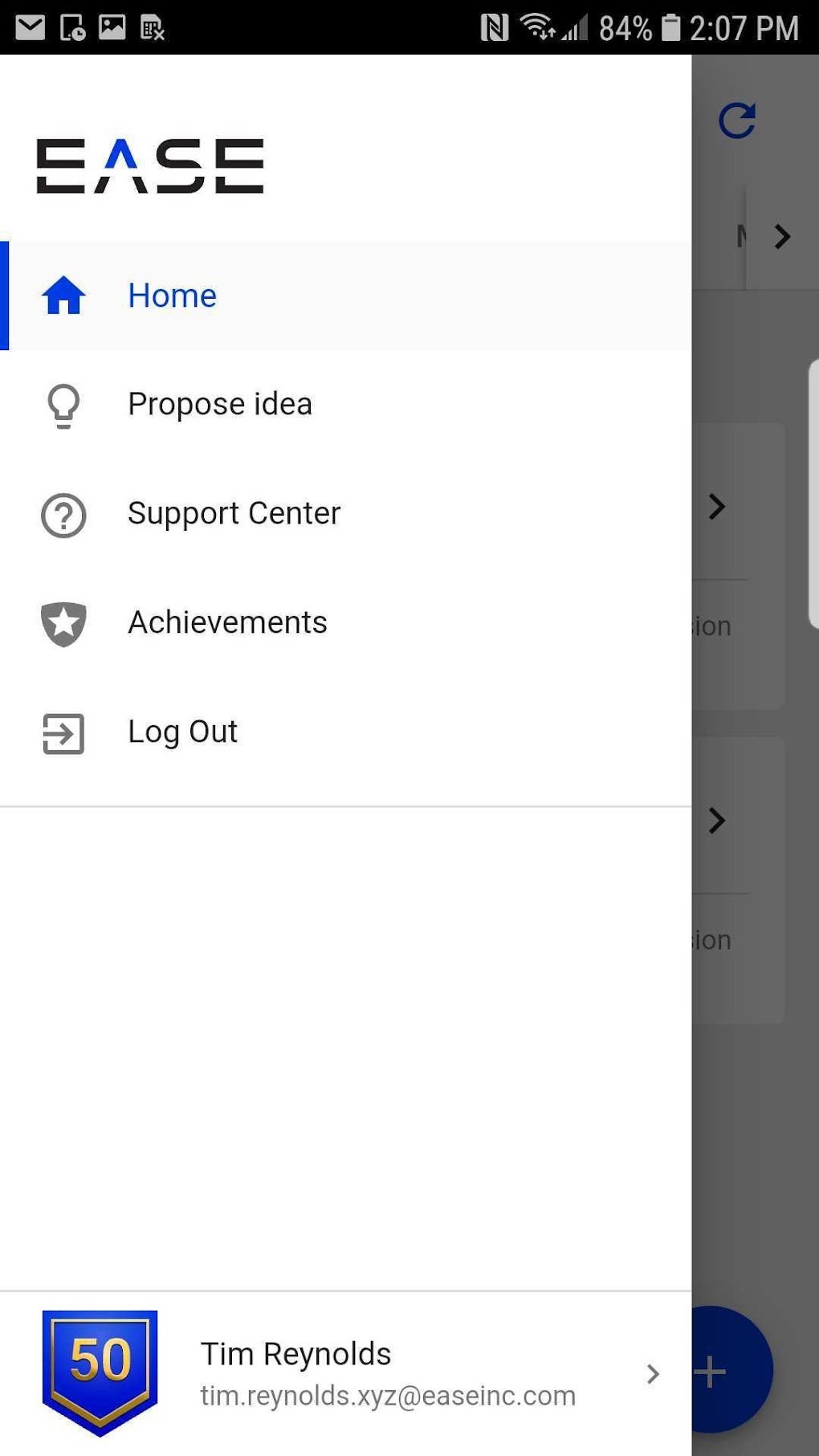Select Home from the navigation menu

click(x=172, y=295)
